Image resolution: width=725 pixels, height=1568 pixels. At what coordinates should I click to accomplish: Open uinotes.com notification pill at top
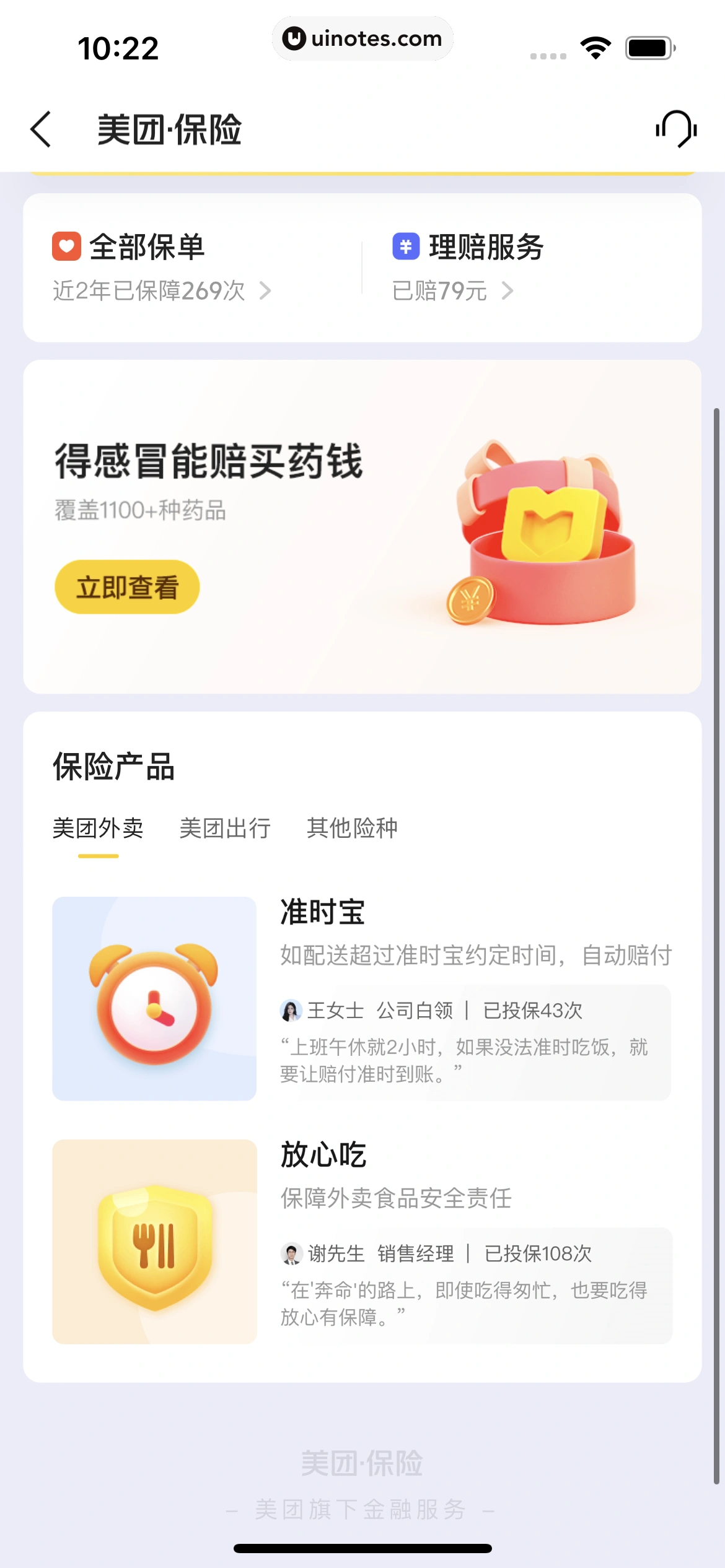[362, 39]
